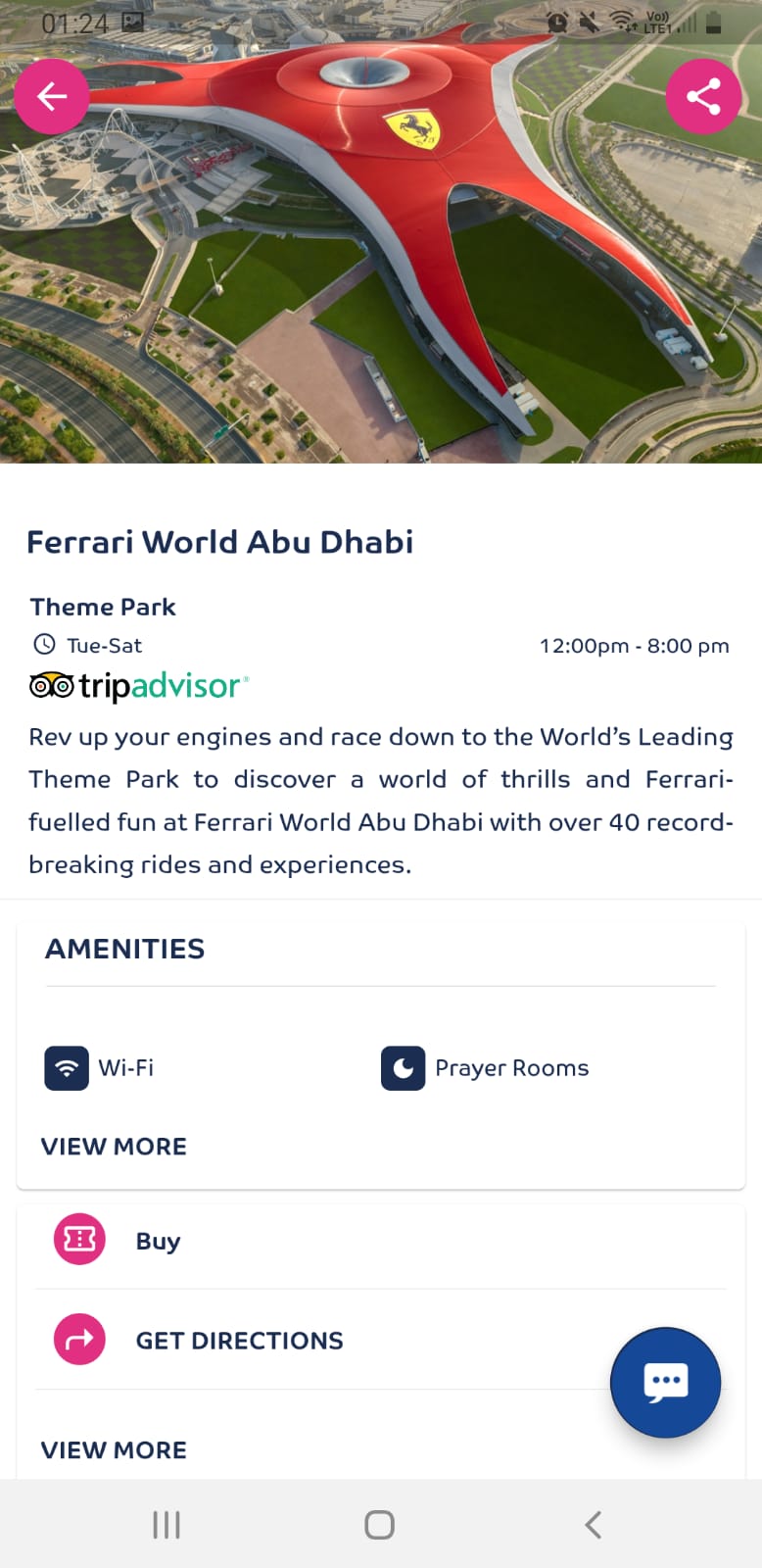This screenshot has width=762, height=1568.
Task: Tap View More below Get Directions
Action: click(114, 1450)
